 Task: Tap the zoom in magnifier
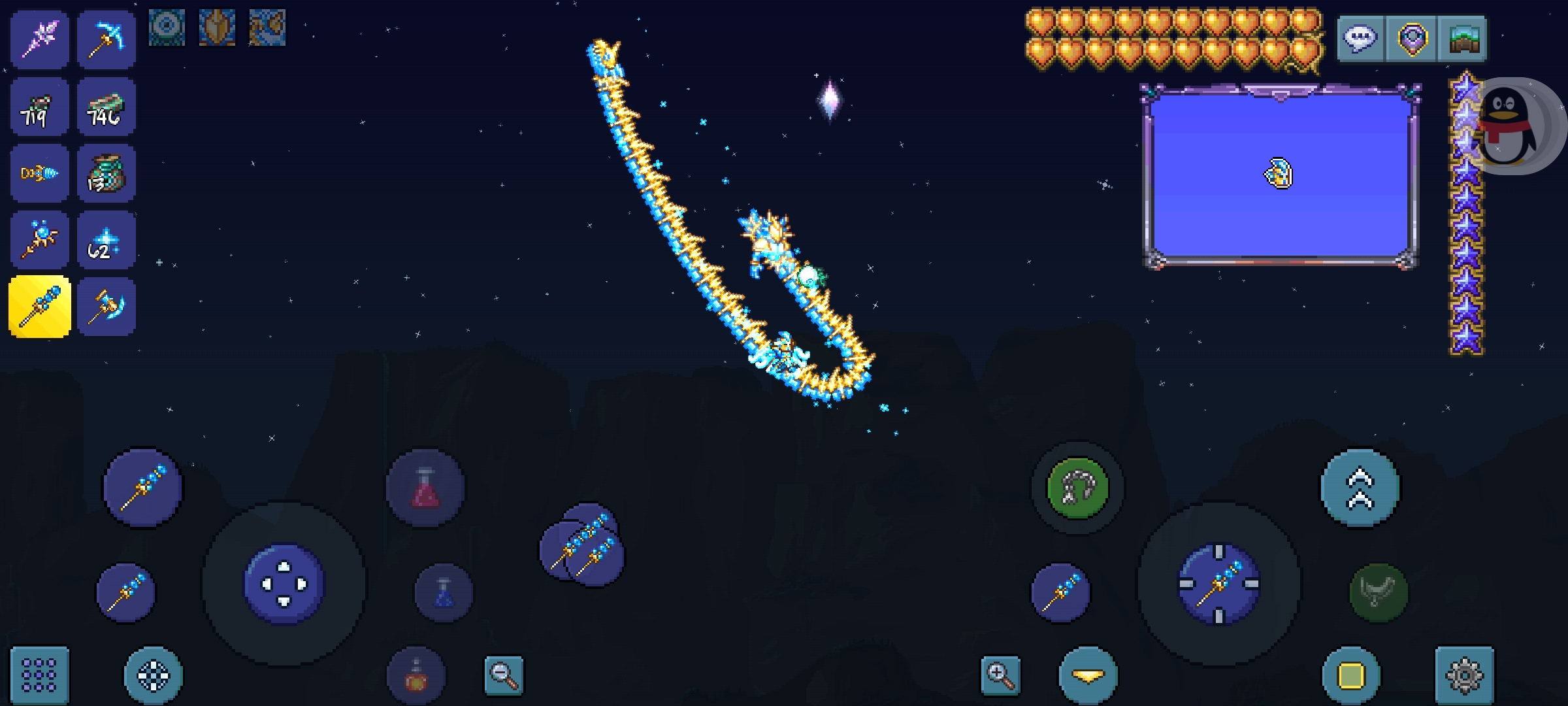pyautogui.click(x=1000, y=675)
